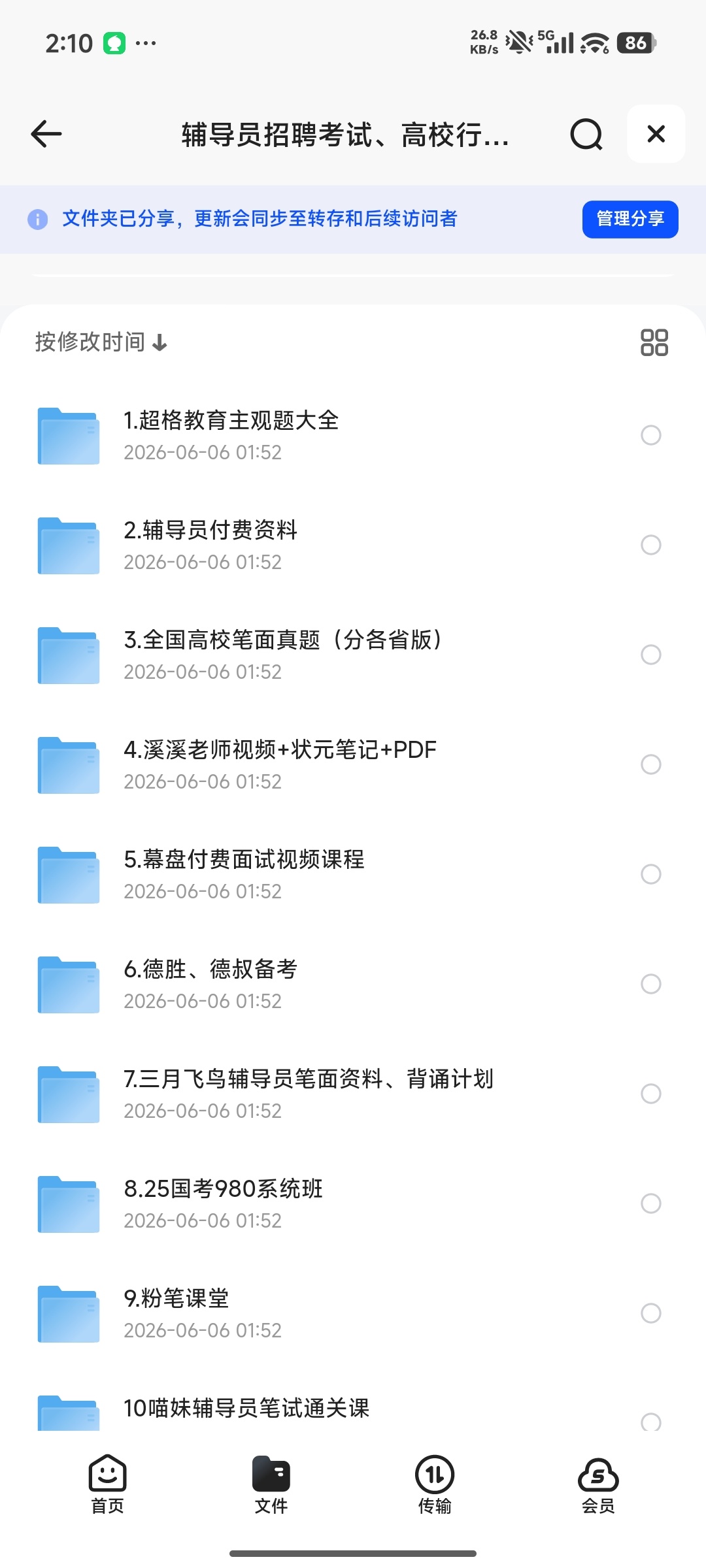
Task: Close the folder view with X
Action: [x=656, y=134]
